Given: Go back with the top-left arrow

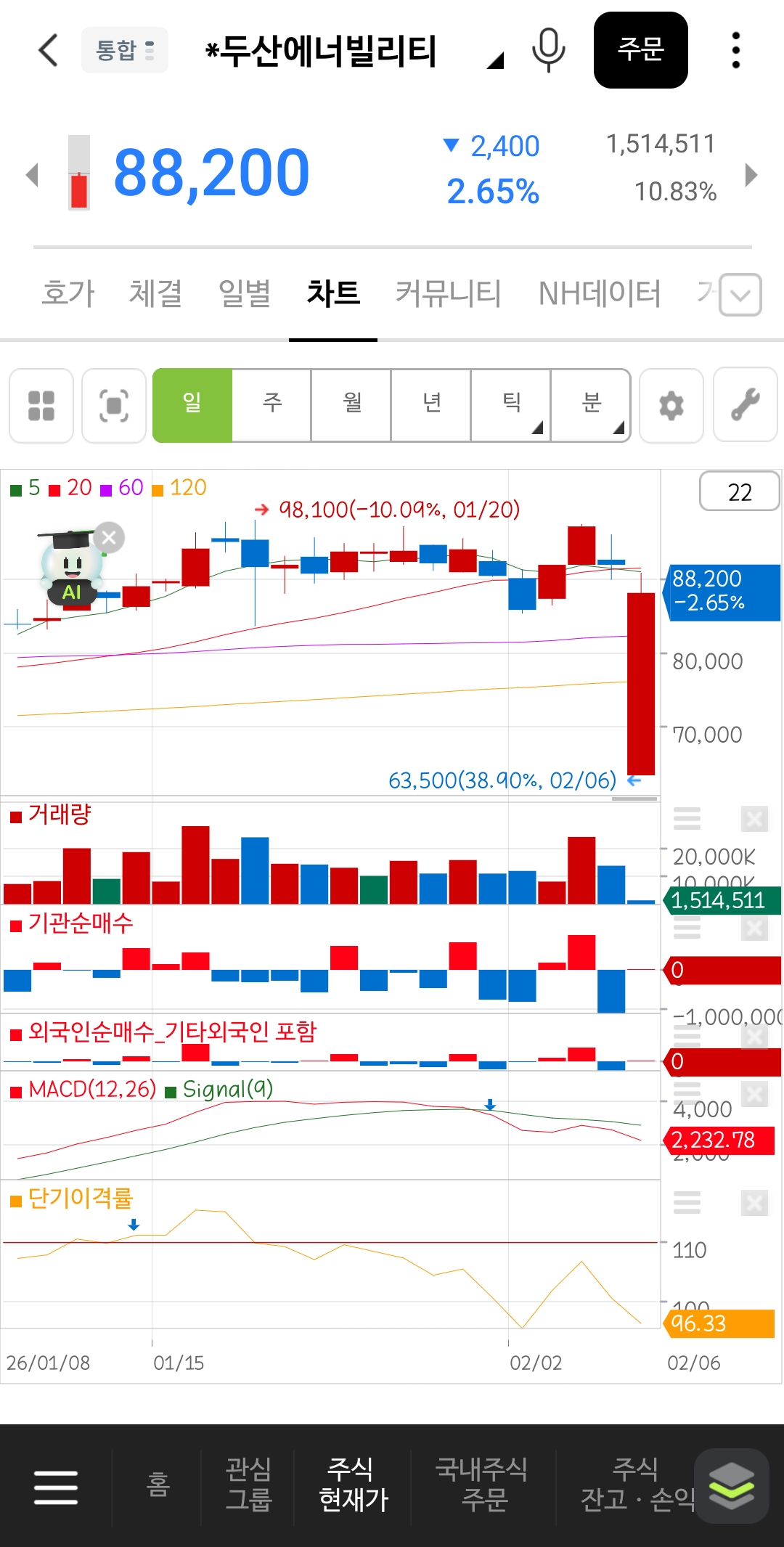Looking at the screenshot, I should (48, 50).
